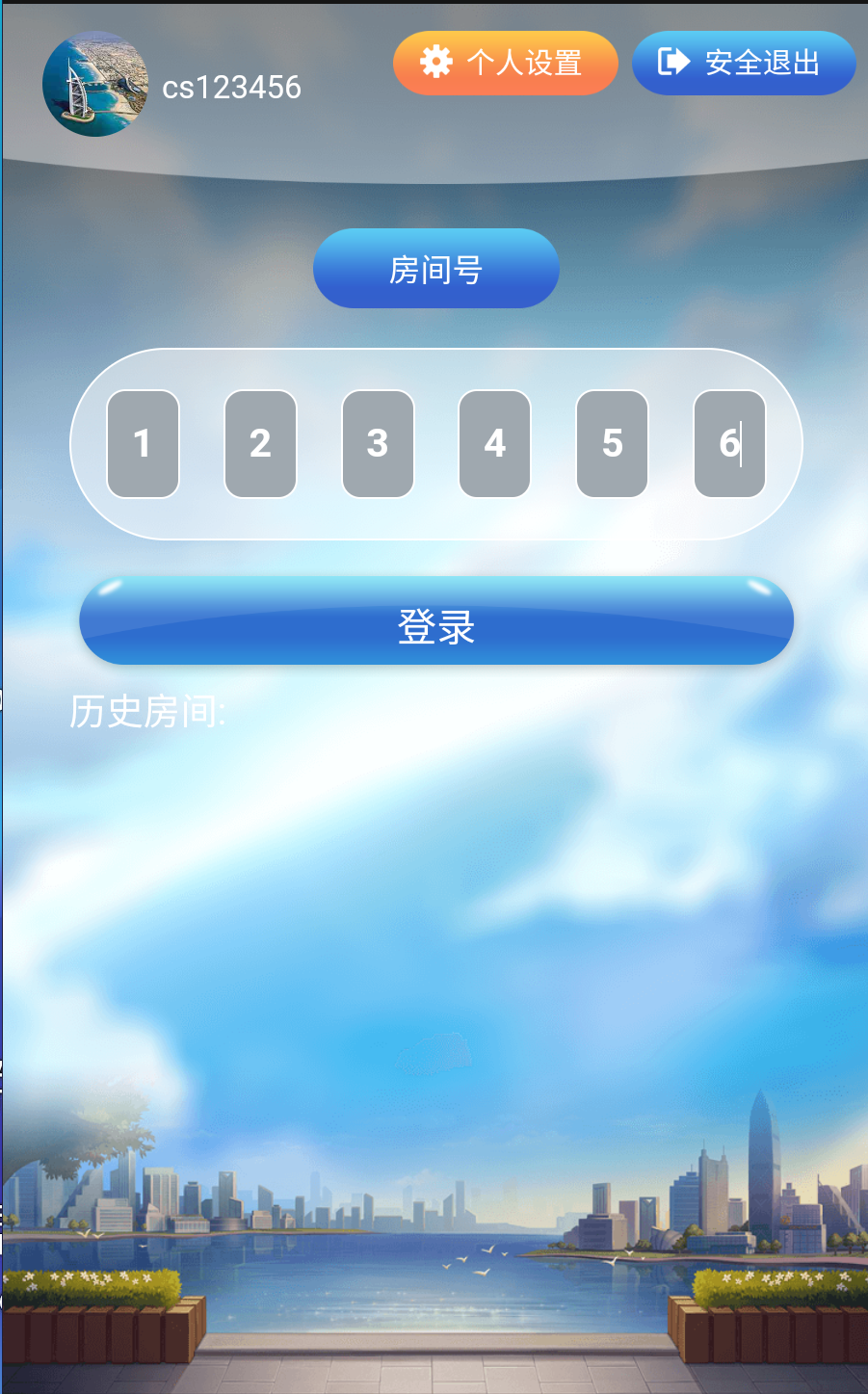Open 个人设置 personal settings
Image resolution: width=868 pixels, height=1394 pixels.
click(505, 64)
